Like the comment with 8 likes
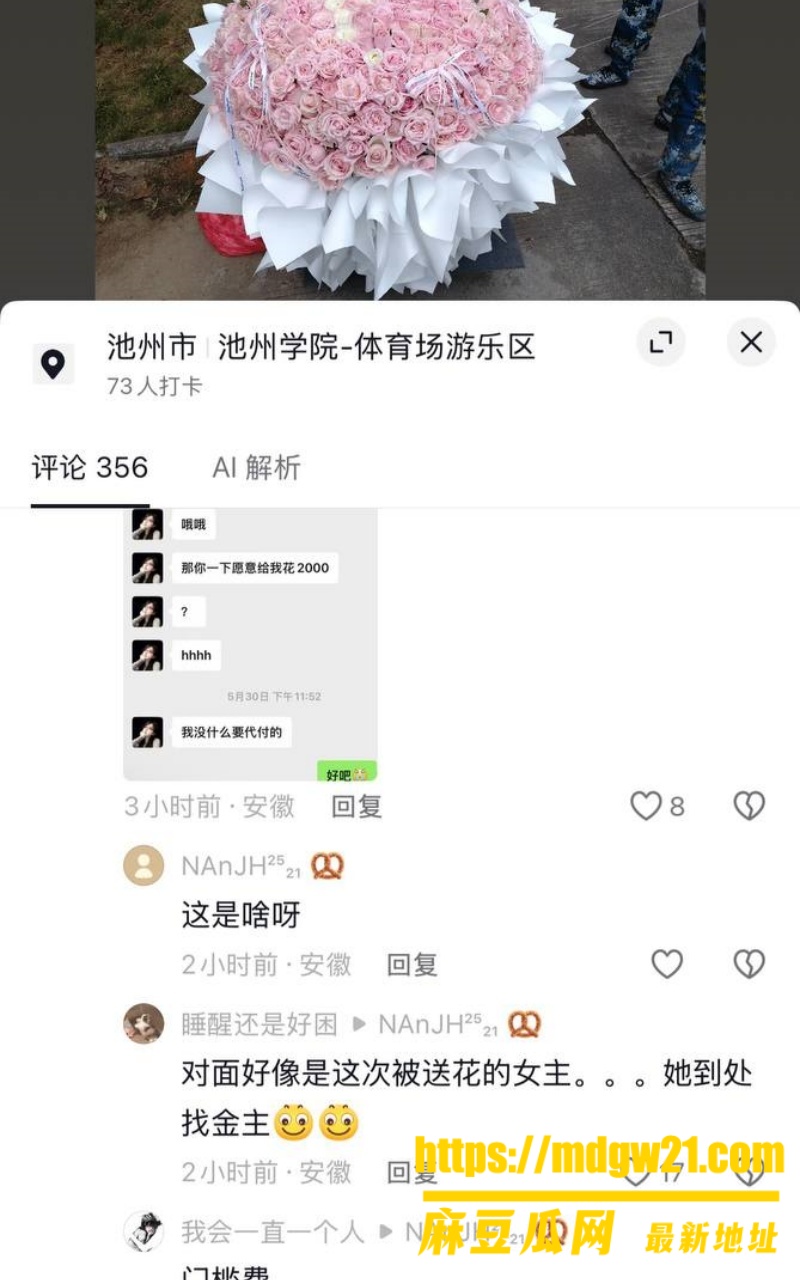800x1280 pixels. pyautogui.click(x=657, y=806)
